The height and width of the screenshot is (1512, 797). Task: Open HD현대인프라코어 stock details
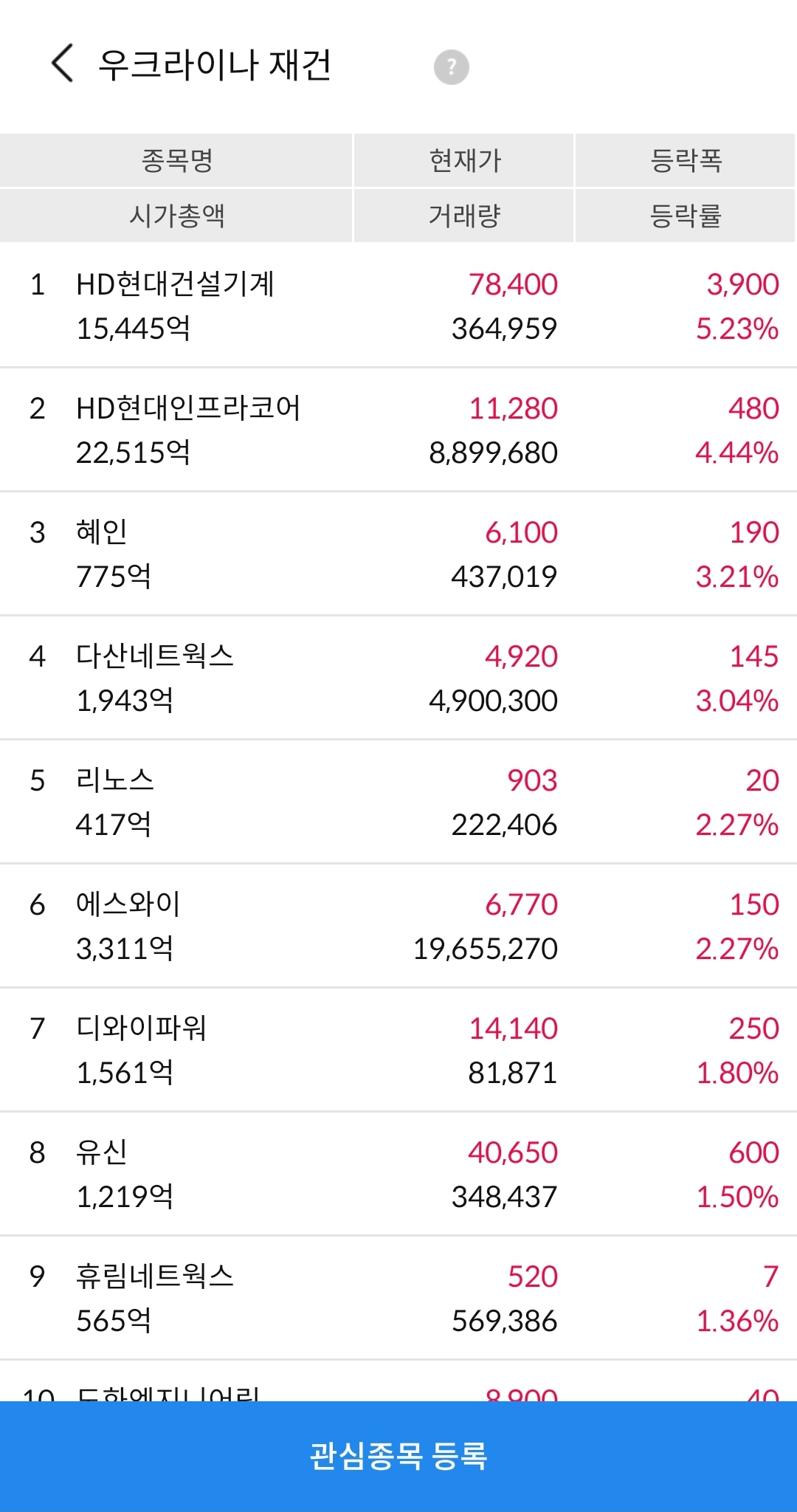398,430
